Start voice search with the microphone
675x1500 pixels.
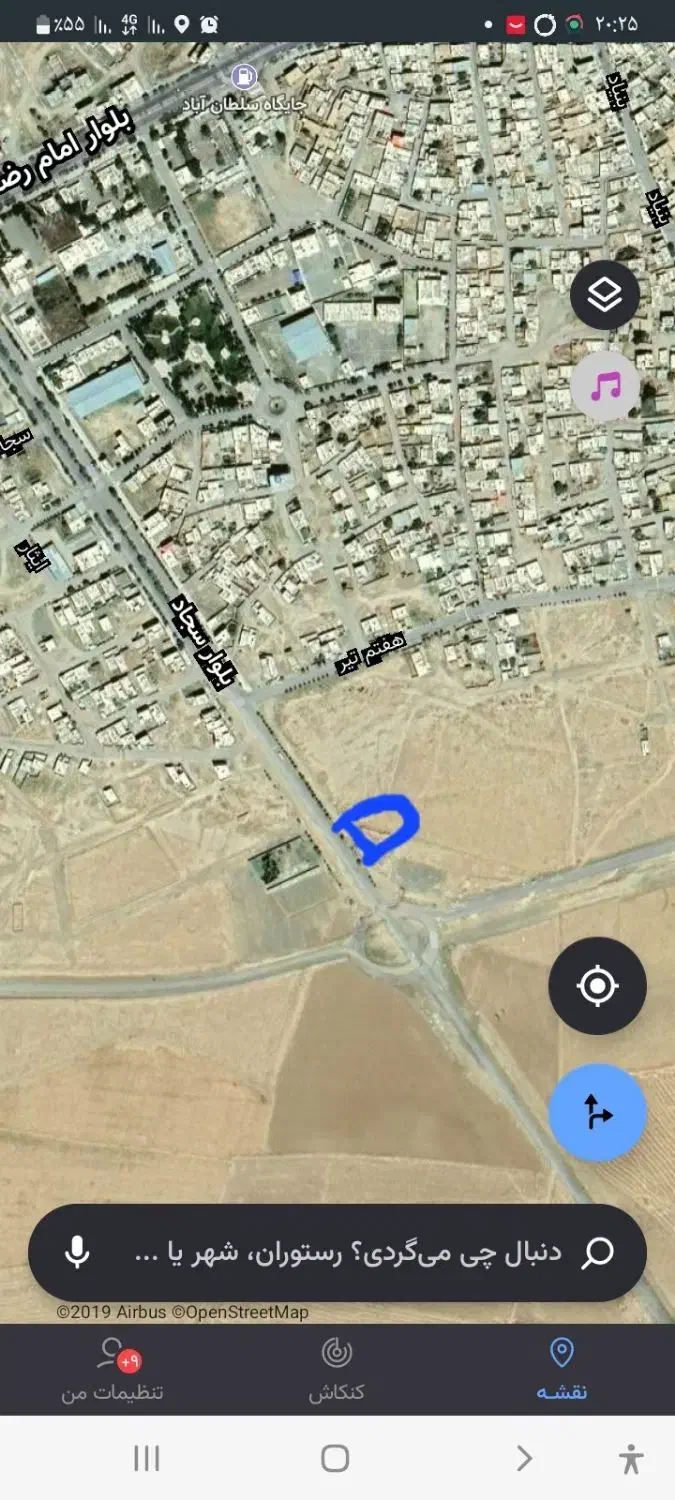(77, 1252)
